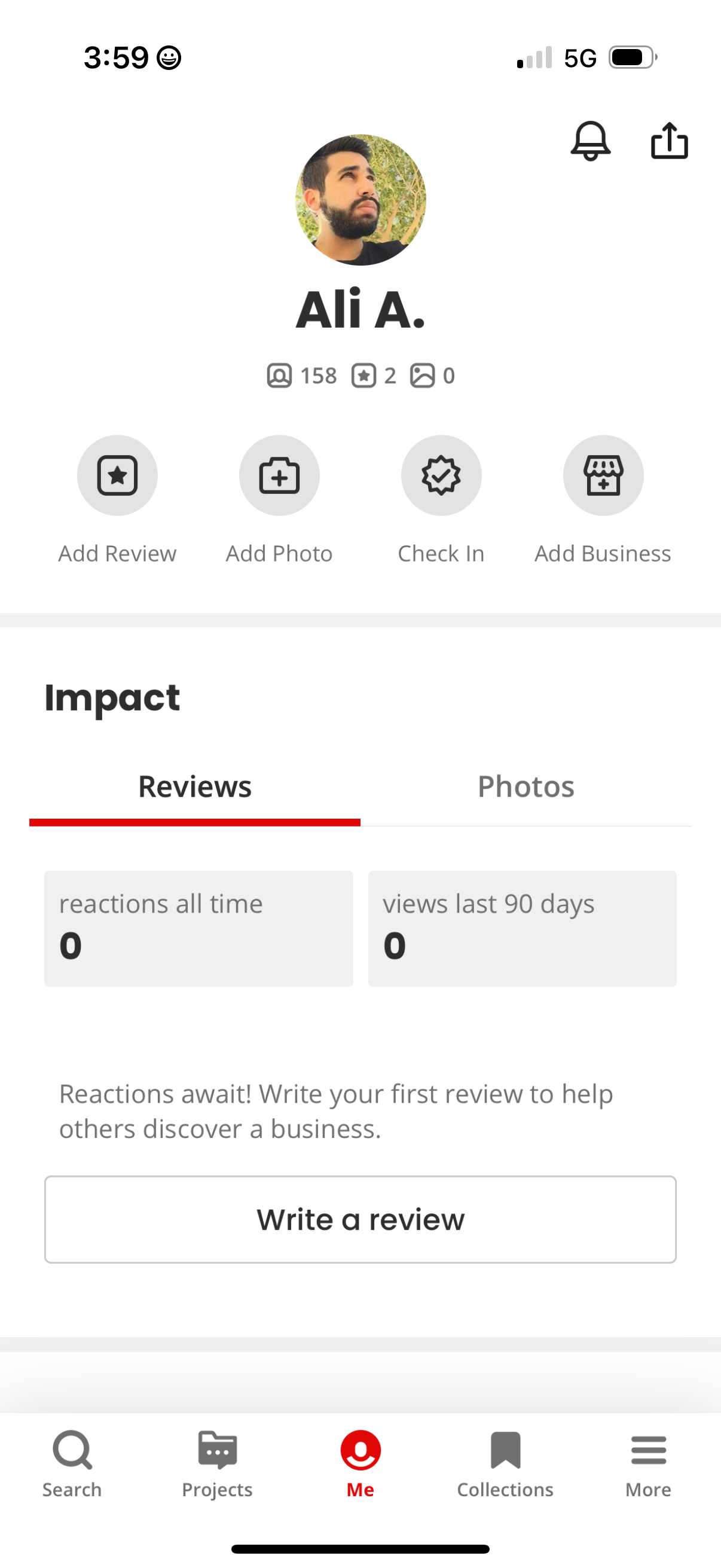The height and width of the screenshot is (1568, 721).
Task: Select the Add Review icon
Action: tap(117, 475)
